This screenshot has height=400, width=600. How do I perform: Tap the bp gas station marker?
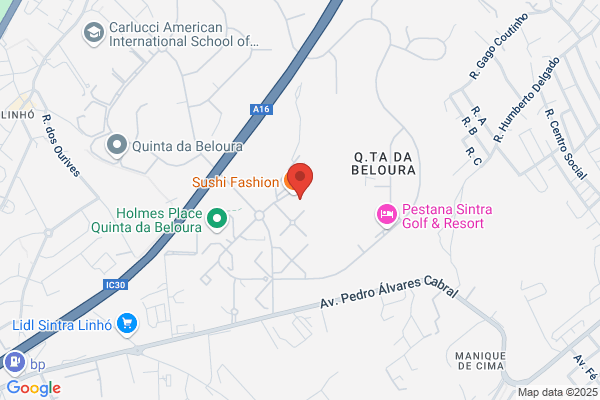15,363
